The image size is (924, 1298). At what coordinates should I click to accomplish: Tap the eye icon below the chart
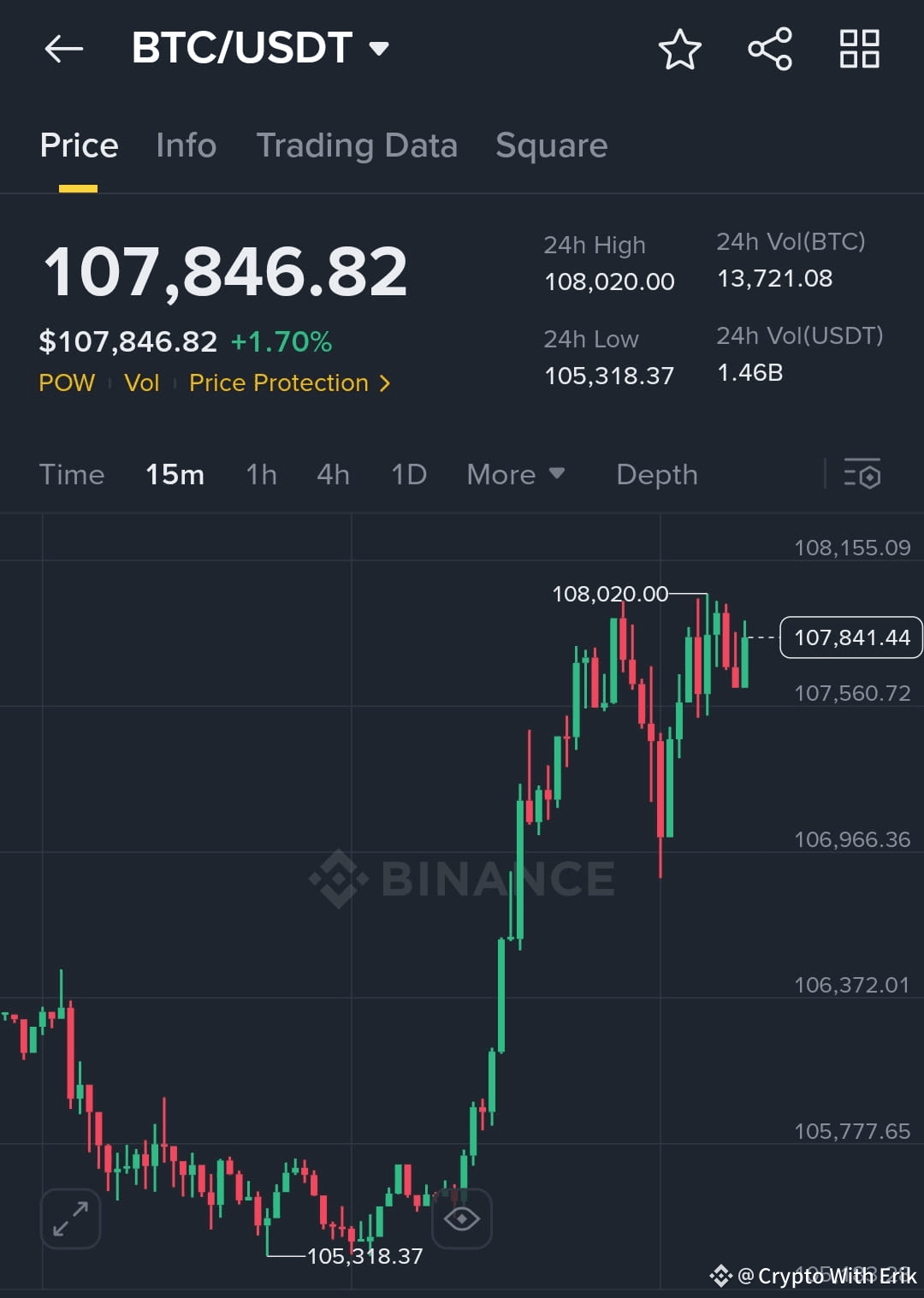pos(462,1218)
